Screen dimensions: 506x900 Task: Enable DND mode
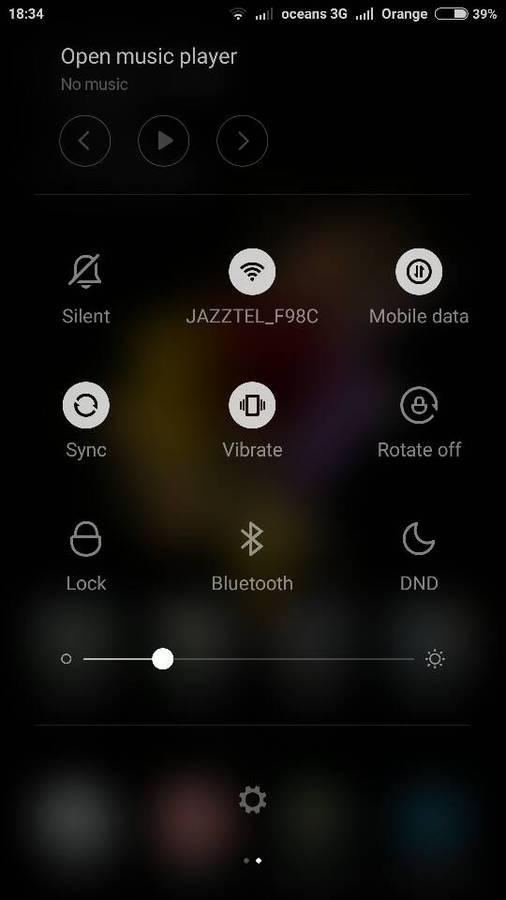[419, 539]
